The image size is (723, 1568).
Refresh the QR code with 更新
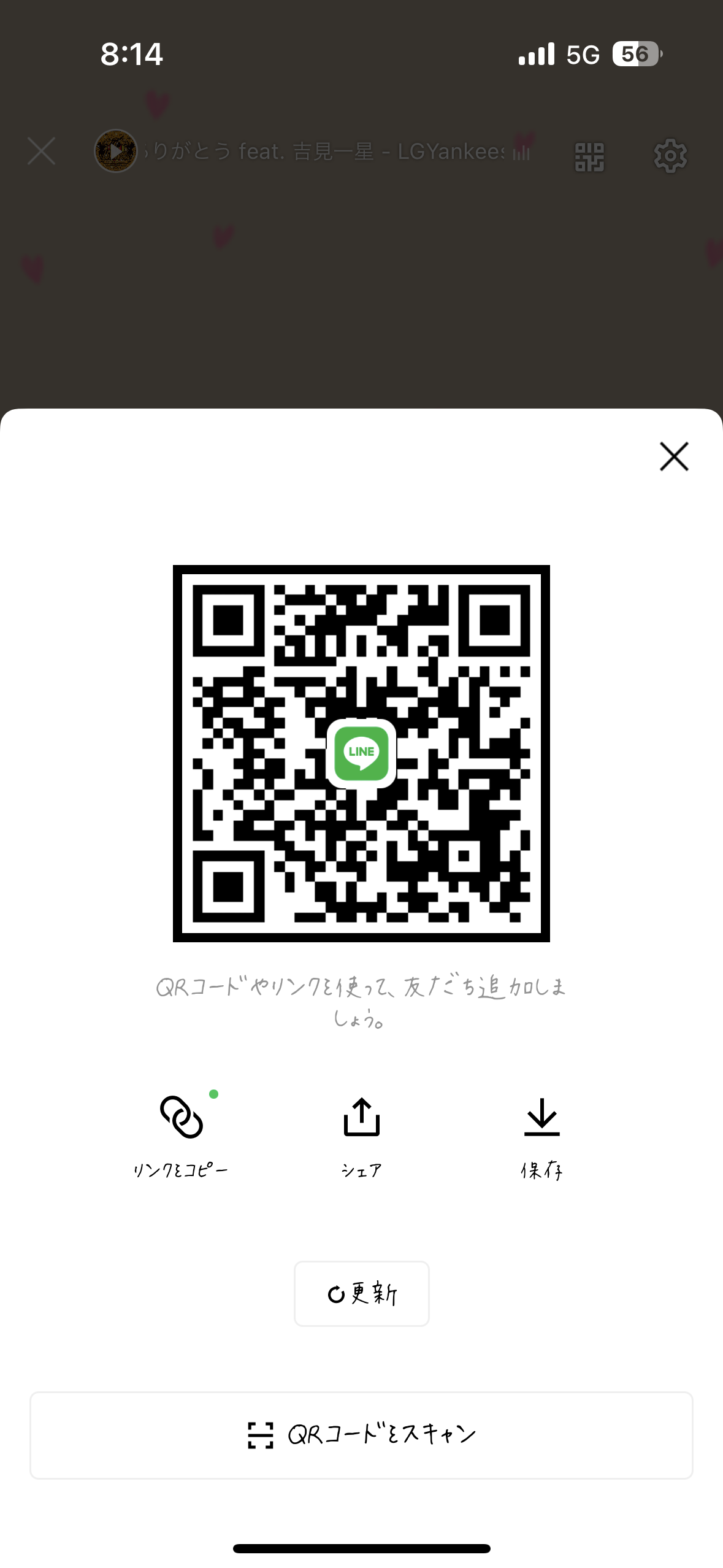361,1293
